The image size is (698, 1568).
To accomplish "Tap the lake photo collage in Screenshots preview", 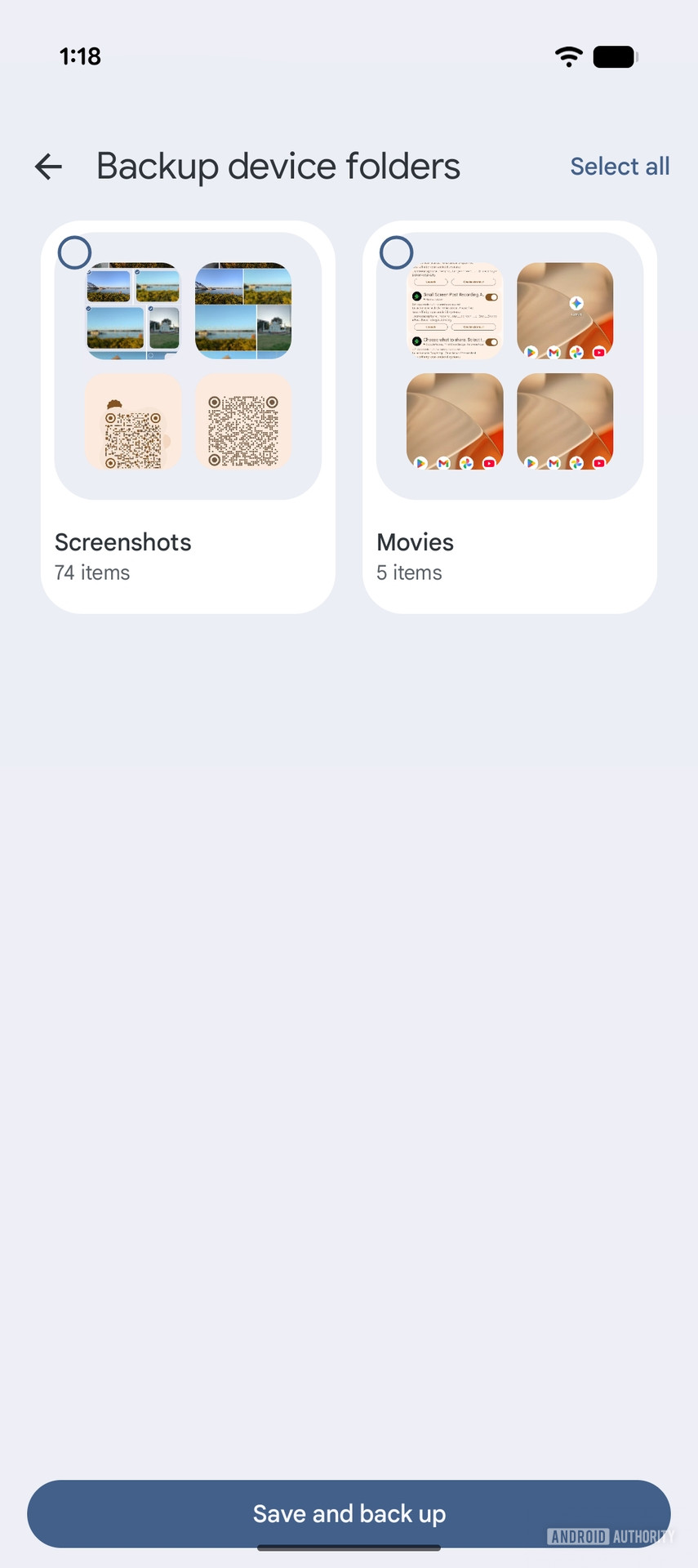I will coord(133,310).
